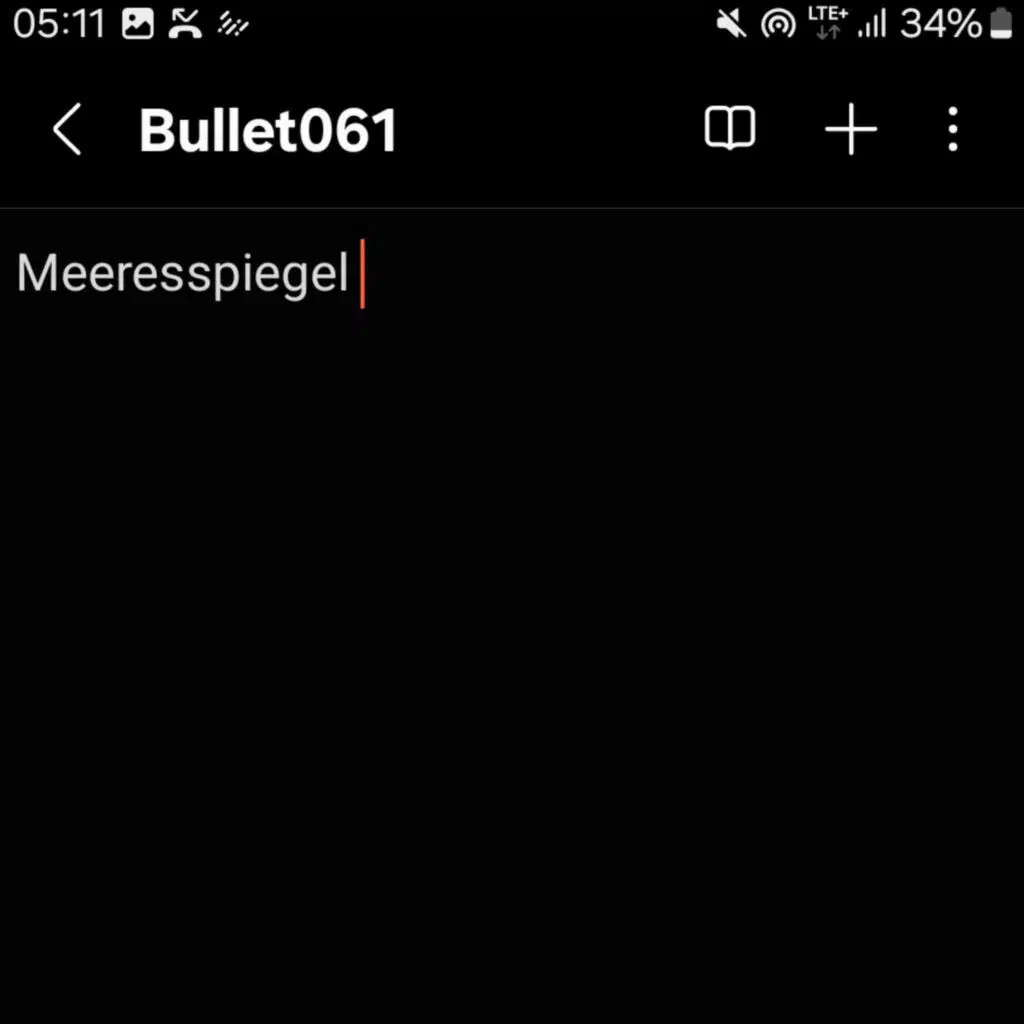Screen dimensions: 1024x1024
Task: Edit the Bullet061 note title
Action: (268, 131)
